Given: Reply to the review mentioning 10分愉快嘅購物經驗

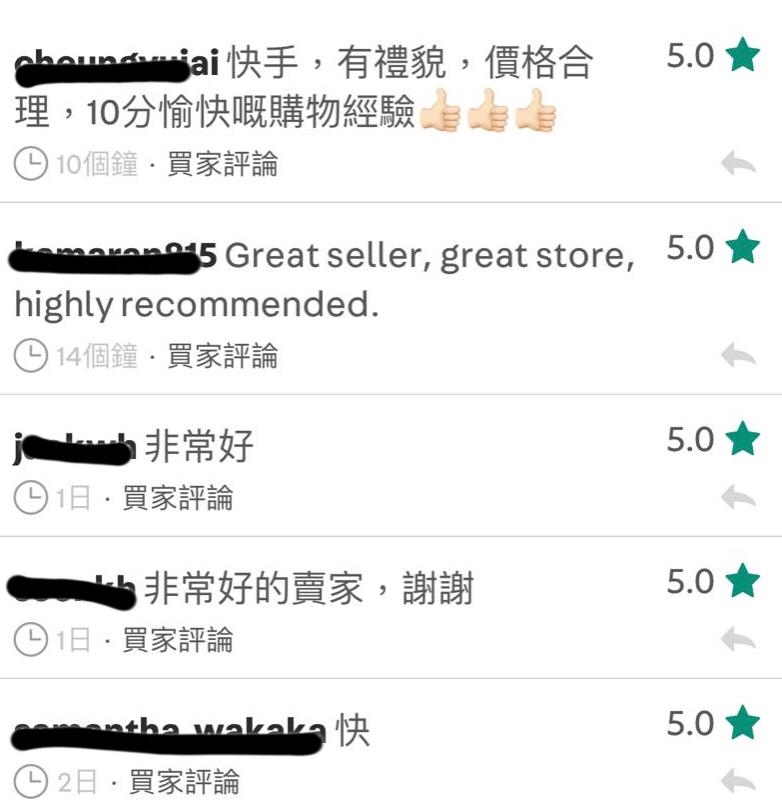Looking at the screenshot, I should point(738,164).
